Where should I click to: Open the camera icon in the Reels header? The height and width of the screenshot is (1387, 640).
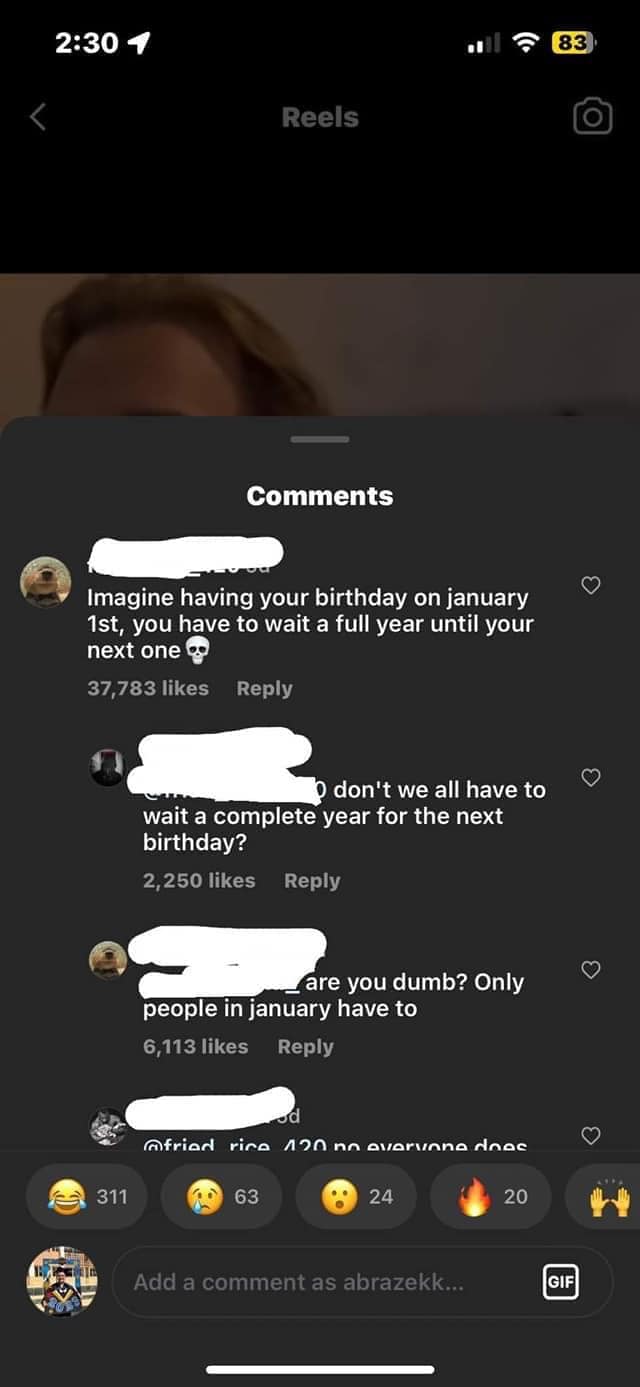pos(592,117)
